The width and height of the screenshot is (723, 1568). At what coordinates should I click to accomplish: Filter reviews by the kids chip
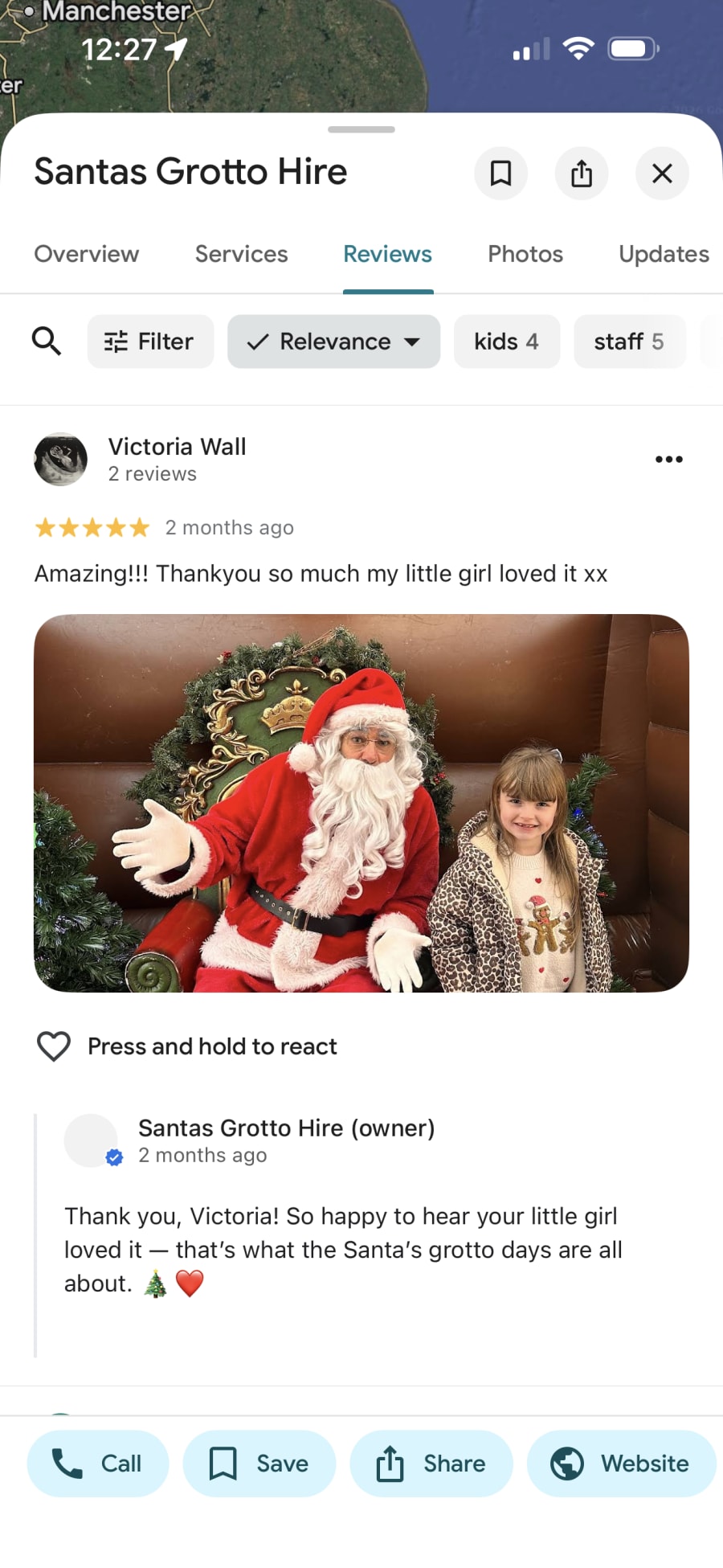tap(506, 342)
